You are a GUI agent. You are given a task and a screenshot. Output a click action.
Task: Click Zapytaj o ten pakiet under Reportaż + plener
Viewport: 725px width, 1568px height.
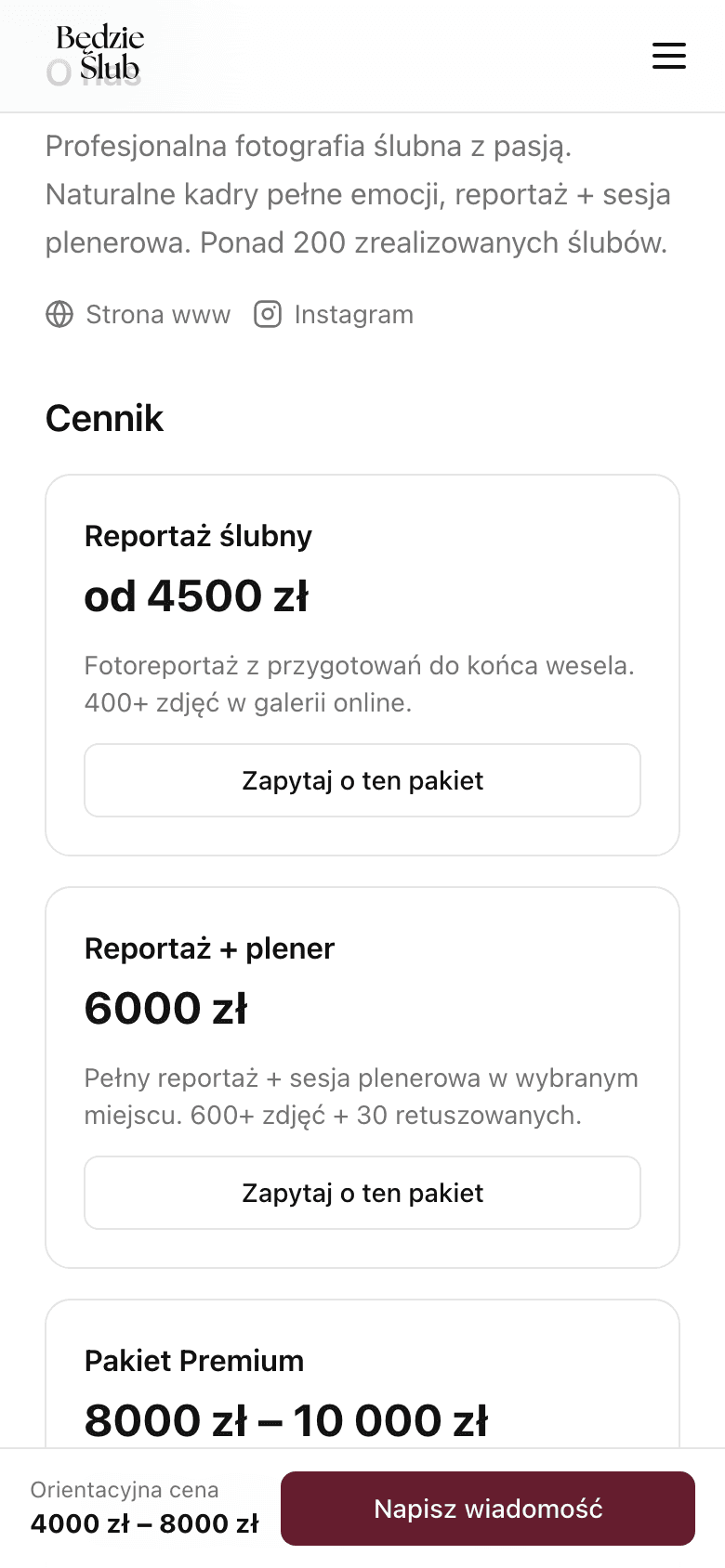click(362, 1193)
